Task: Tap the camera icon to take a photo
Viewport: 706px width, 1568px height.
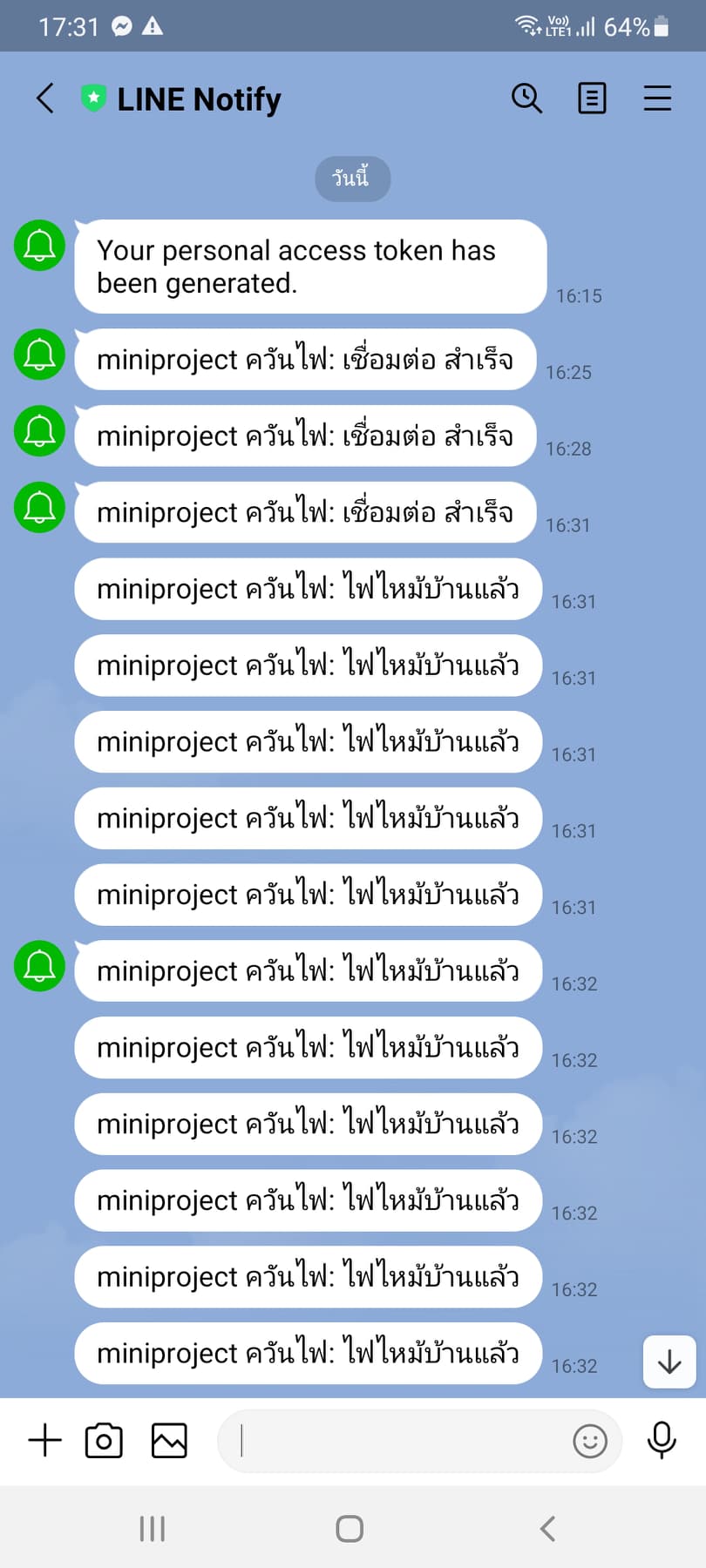Action: coord(103,1441)
